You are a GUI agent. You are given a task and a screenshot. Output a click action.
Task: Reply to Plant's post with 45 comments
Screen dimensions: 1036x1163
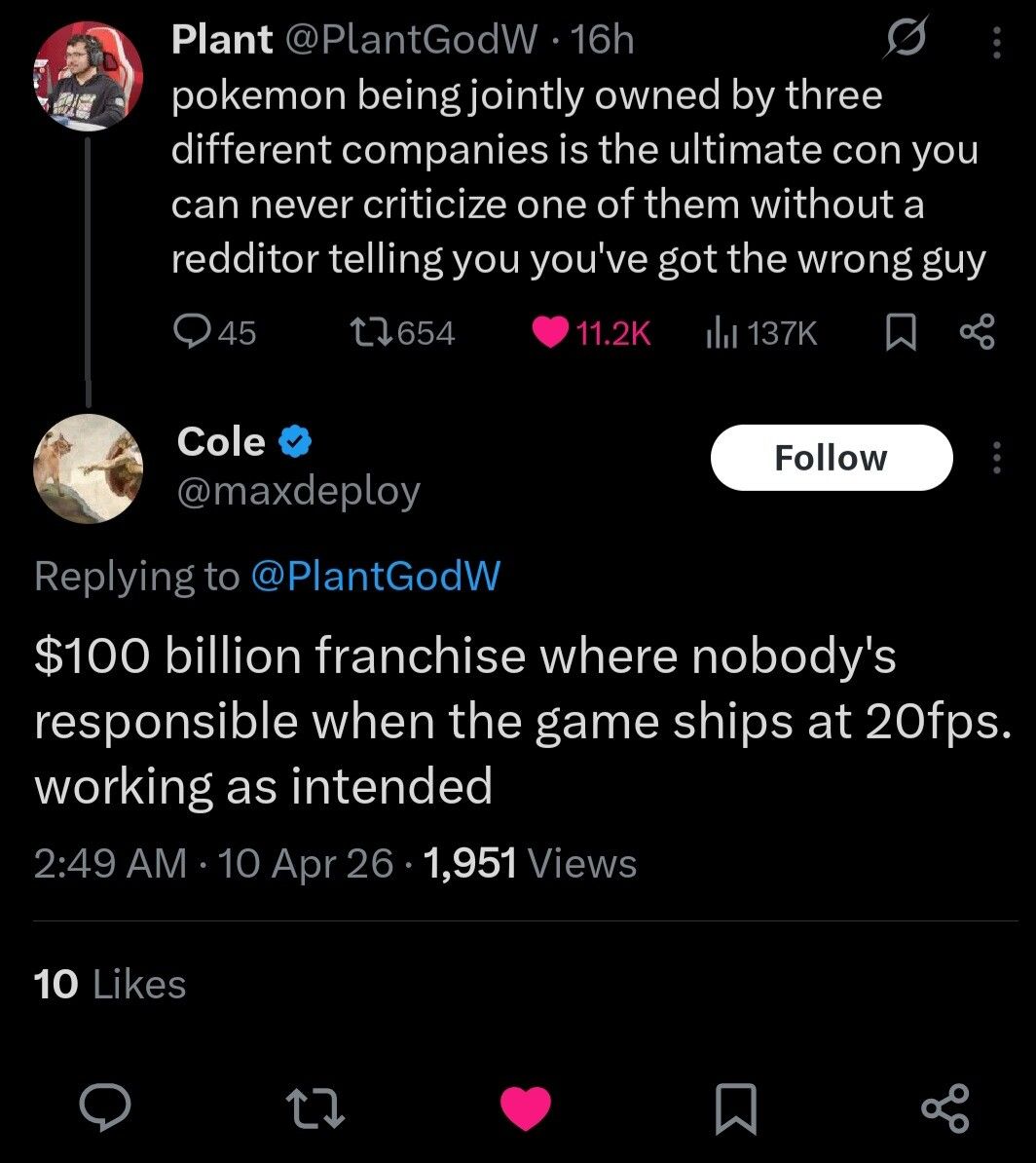(214, 334)
